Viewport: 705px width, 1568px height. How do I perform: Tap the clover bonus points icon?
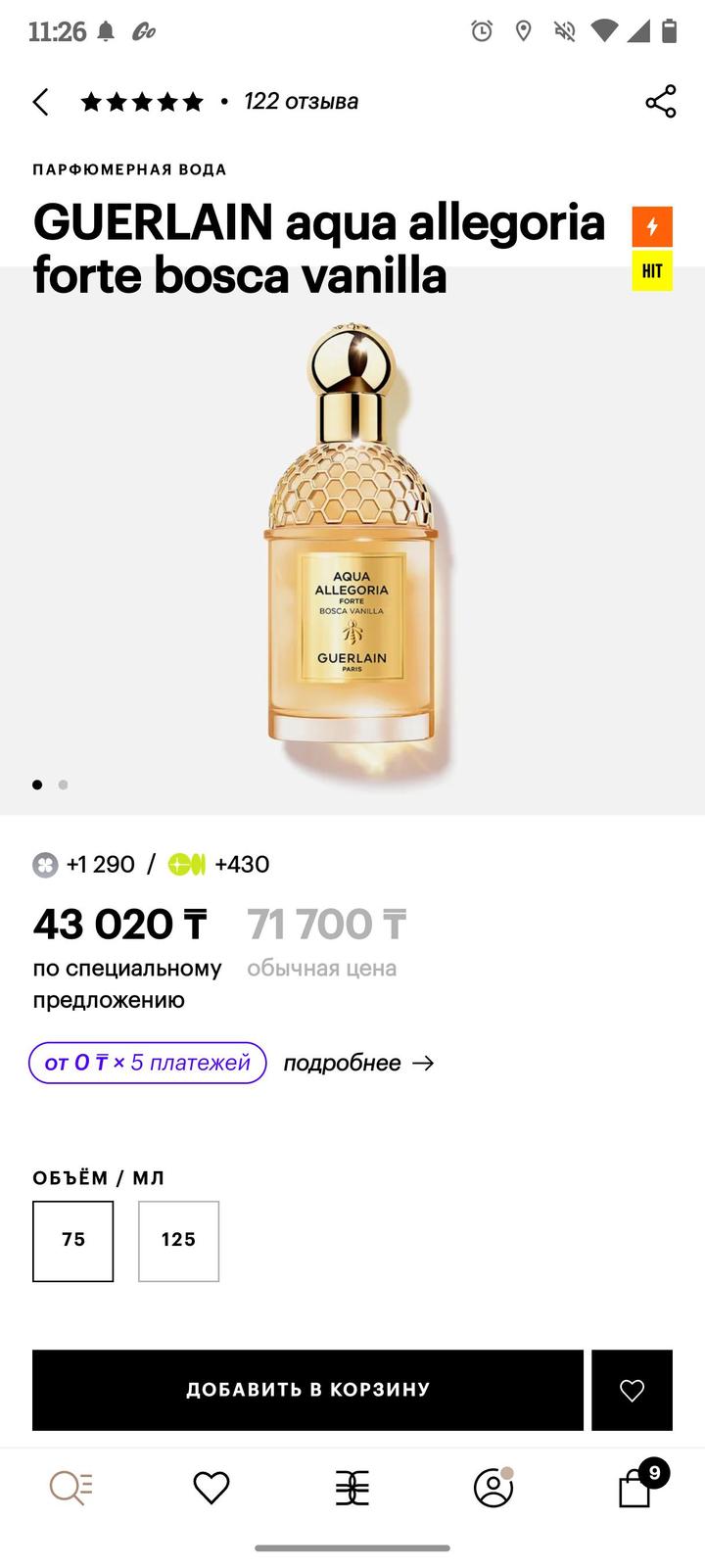(x=43, y=864)
